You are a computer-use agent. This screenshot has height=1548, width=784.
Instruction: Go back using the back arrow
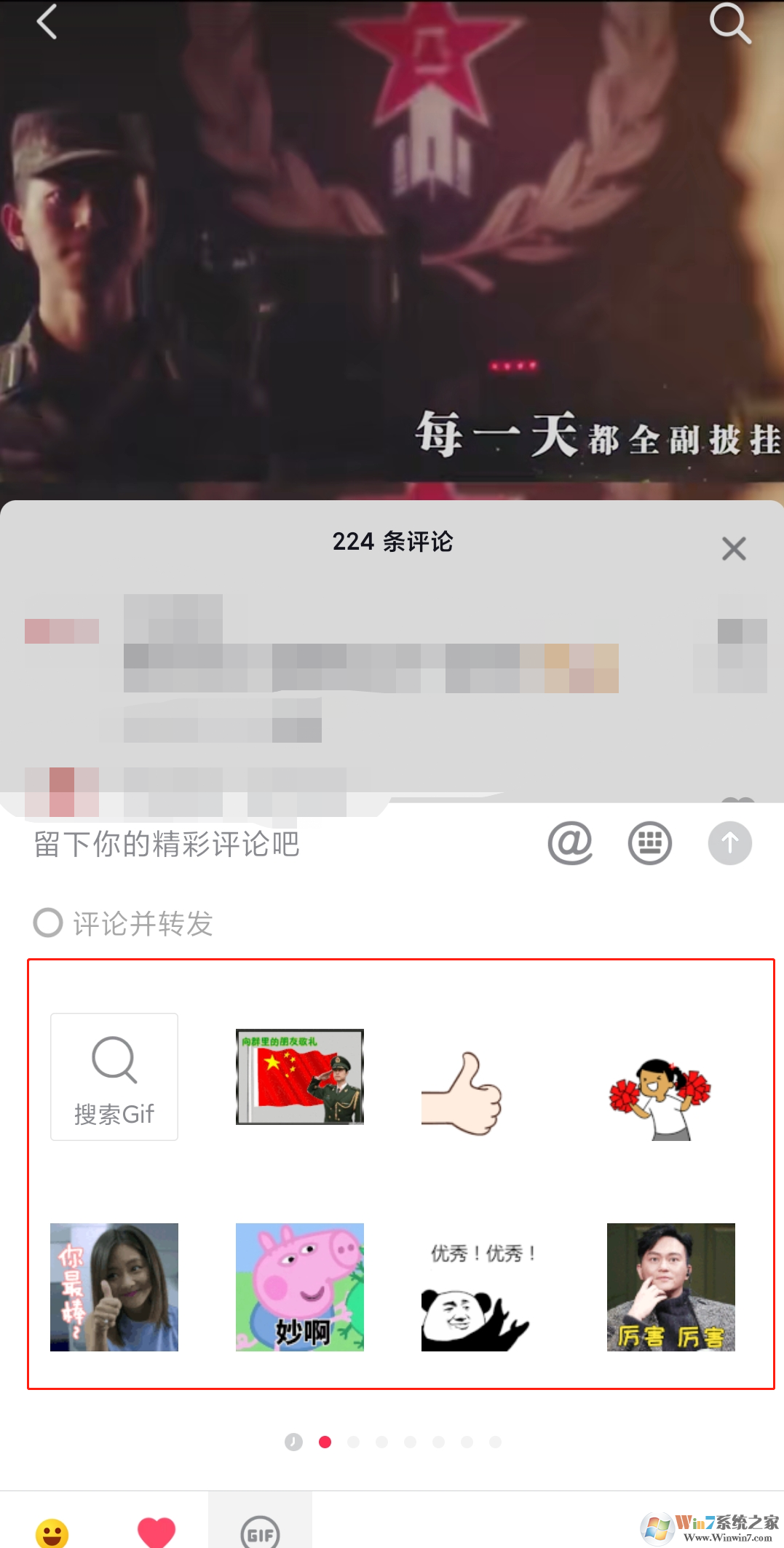(45, 22)
